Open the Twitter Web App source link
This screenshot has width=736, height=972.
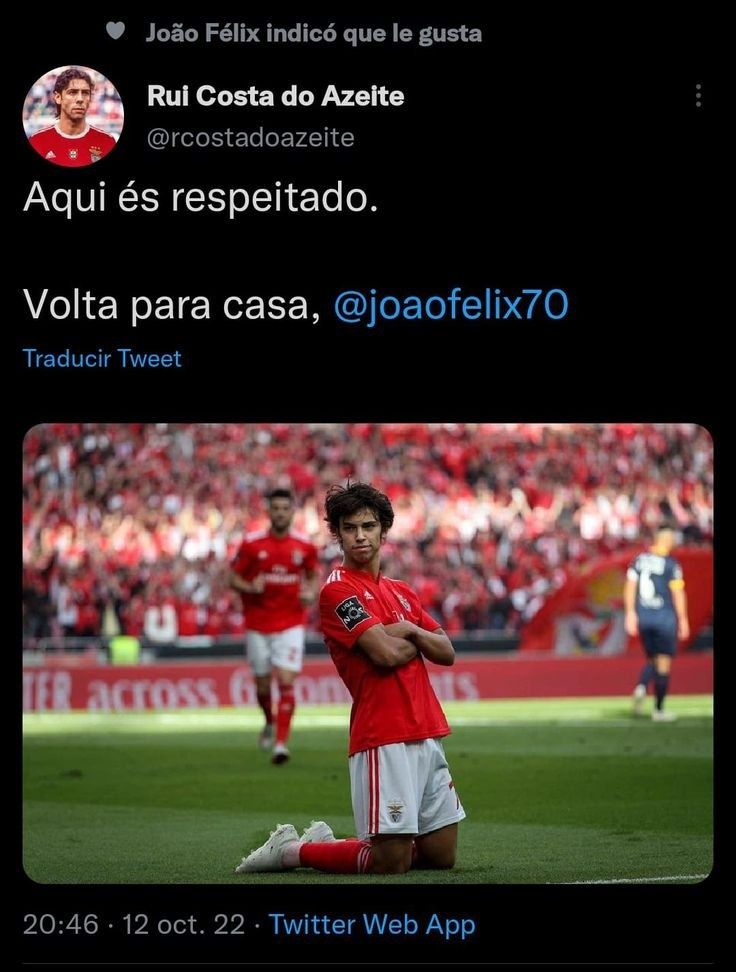coord(372,924)
